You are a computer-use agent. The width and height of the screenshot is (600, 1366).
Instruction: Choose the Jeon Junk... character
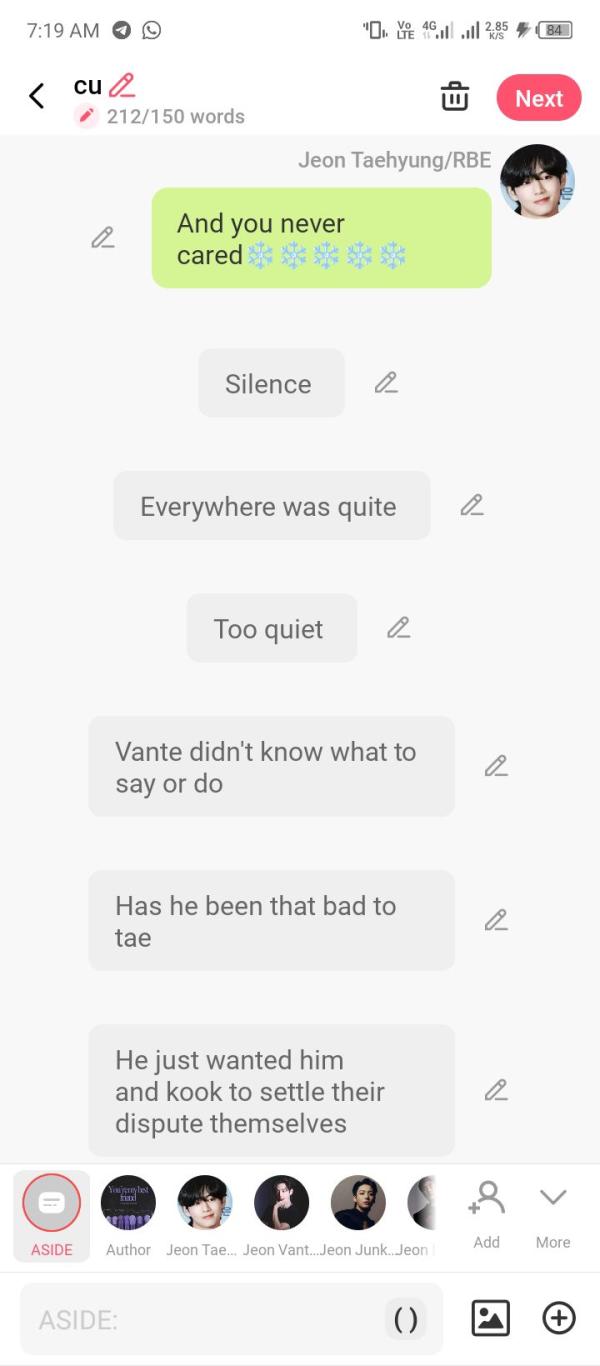tap(357, 1214)
